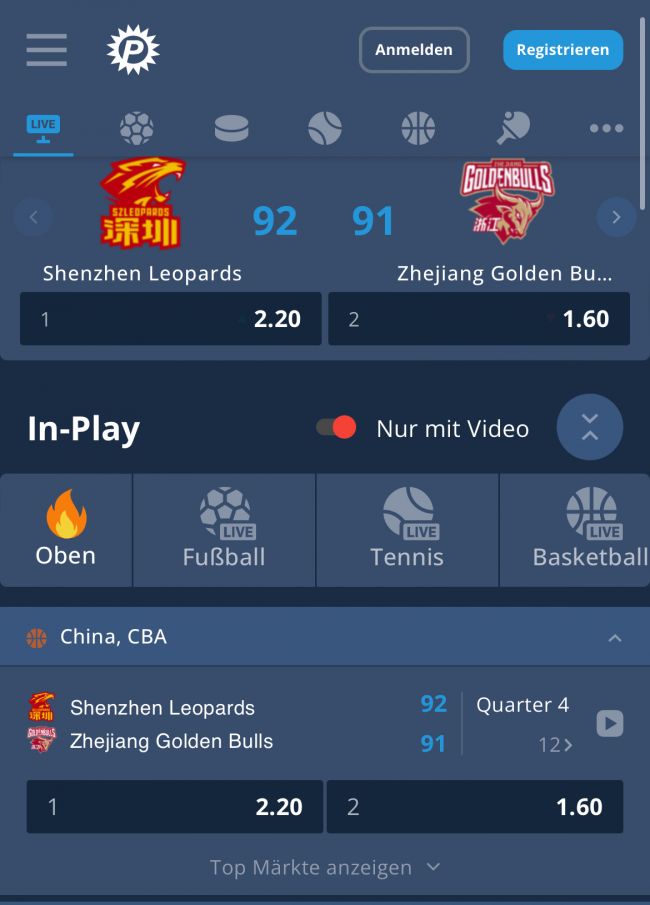Open more sports via three dots
The height and width of the screenshot is (905, 650).
pyautogui.click(x=606, y=128)
